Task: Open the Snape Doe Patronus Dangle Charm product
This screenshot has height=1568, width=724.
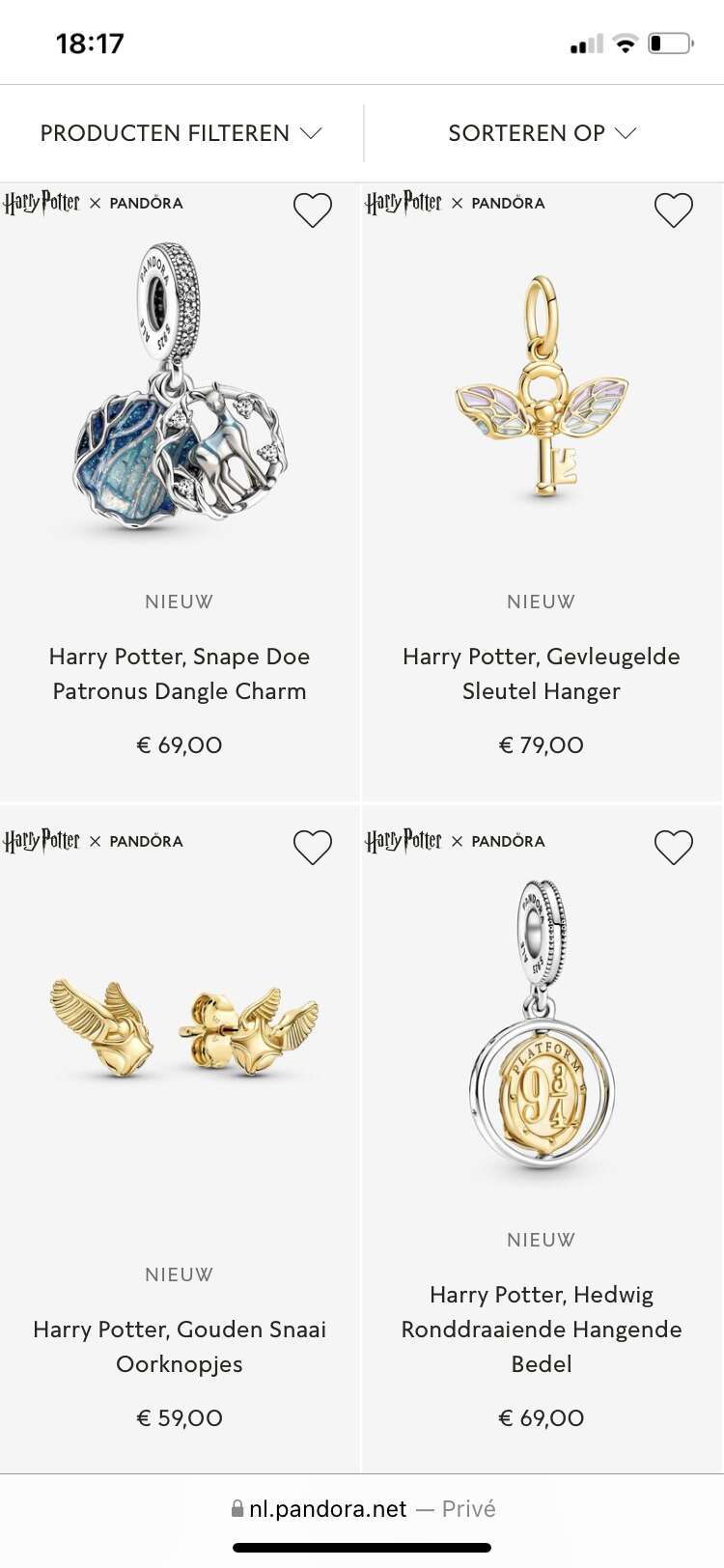Action: coord(180,674)
